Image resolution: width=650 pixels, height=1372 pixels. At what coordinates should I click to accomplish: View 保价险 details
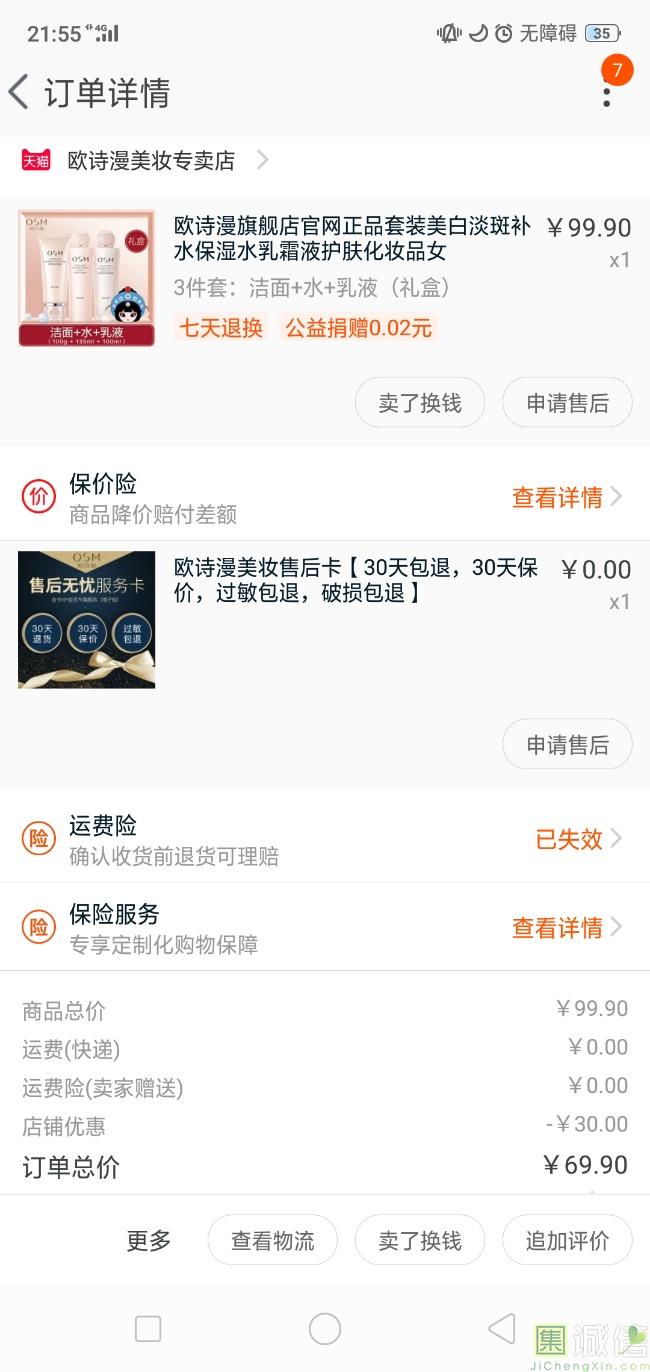(566, 497)
